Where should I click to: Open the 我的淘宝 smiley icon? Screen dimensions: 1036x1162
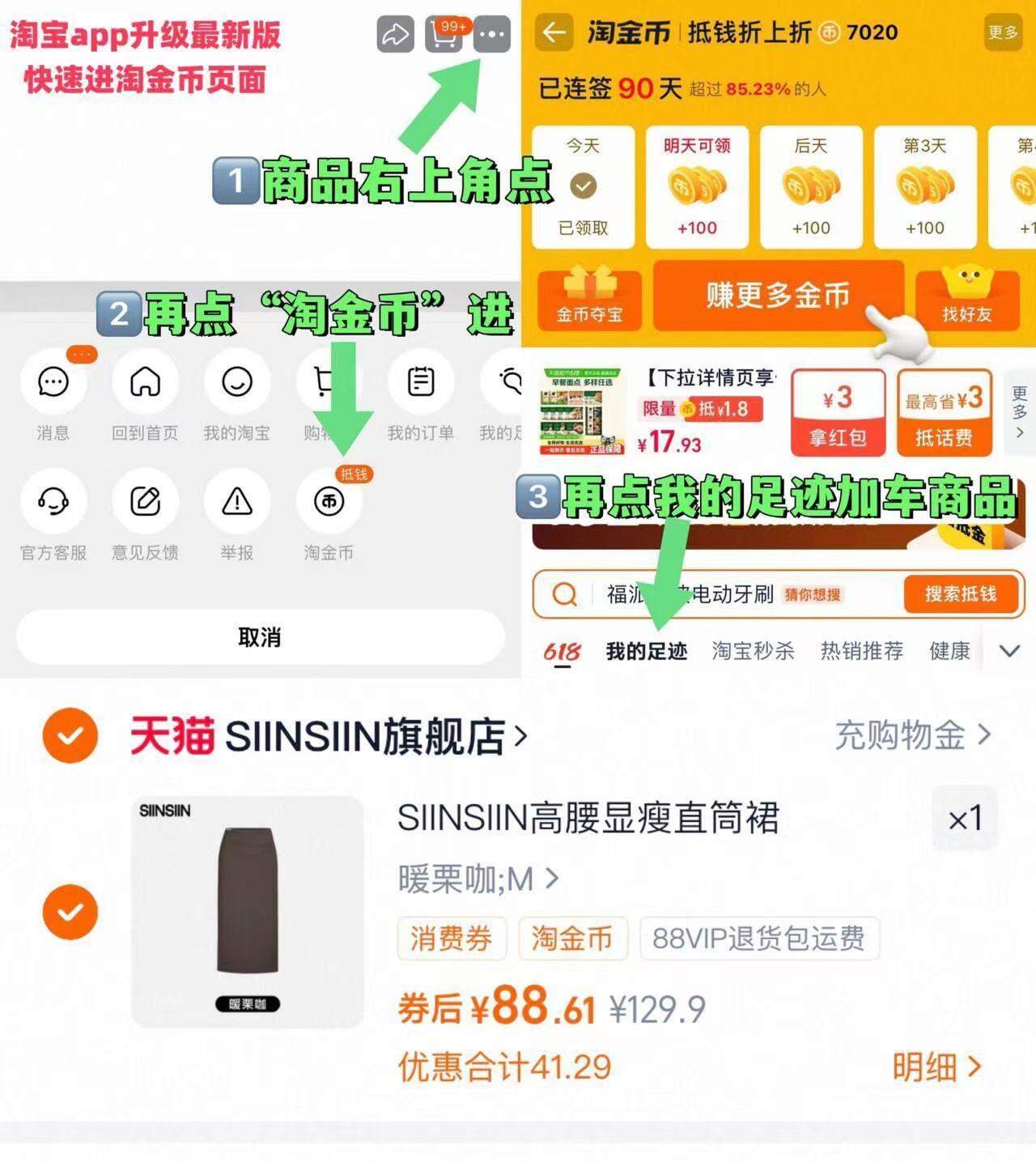point(236,381)
